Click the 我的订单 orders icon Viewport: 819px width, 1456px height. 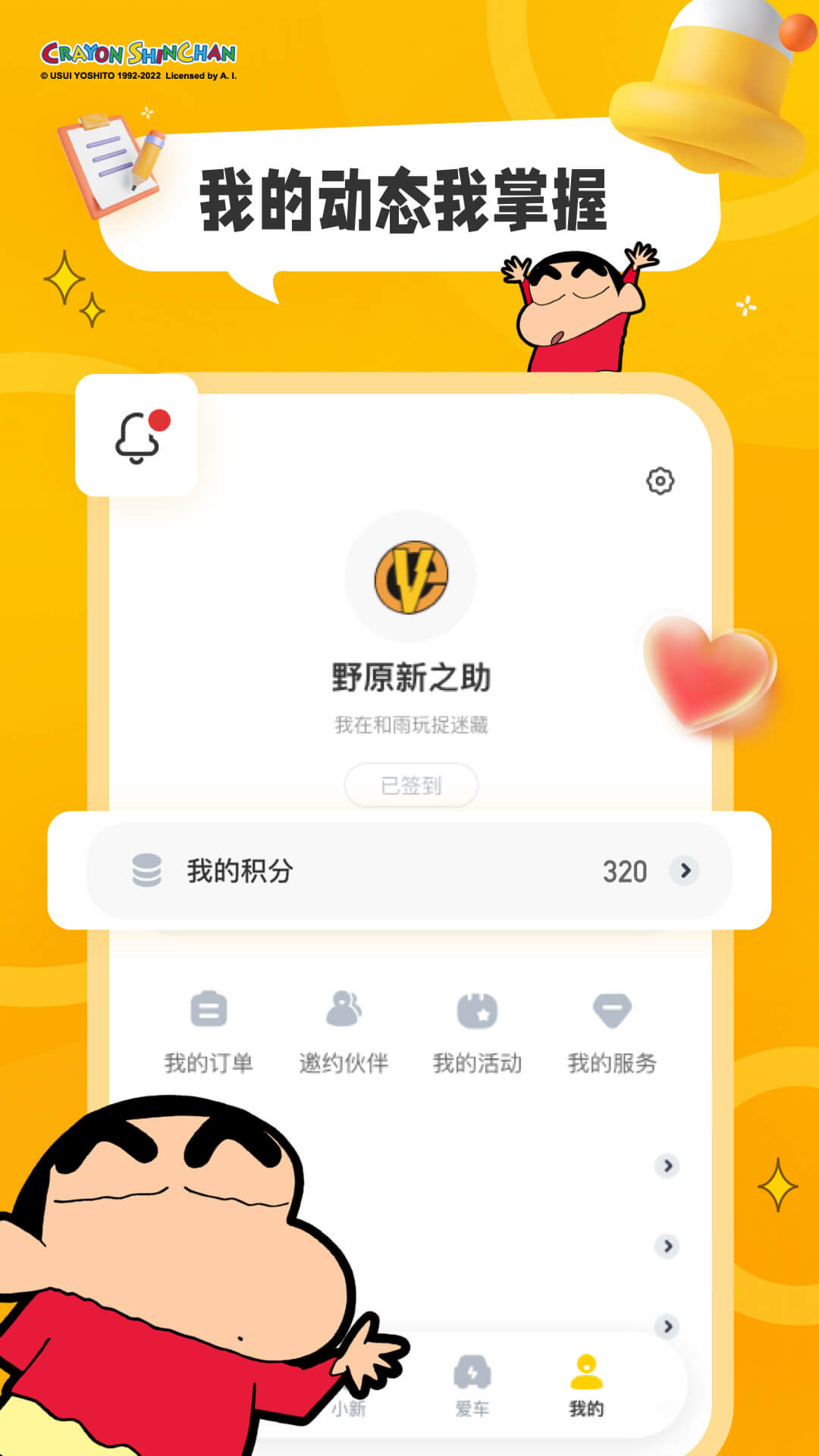pos(210,1009)
